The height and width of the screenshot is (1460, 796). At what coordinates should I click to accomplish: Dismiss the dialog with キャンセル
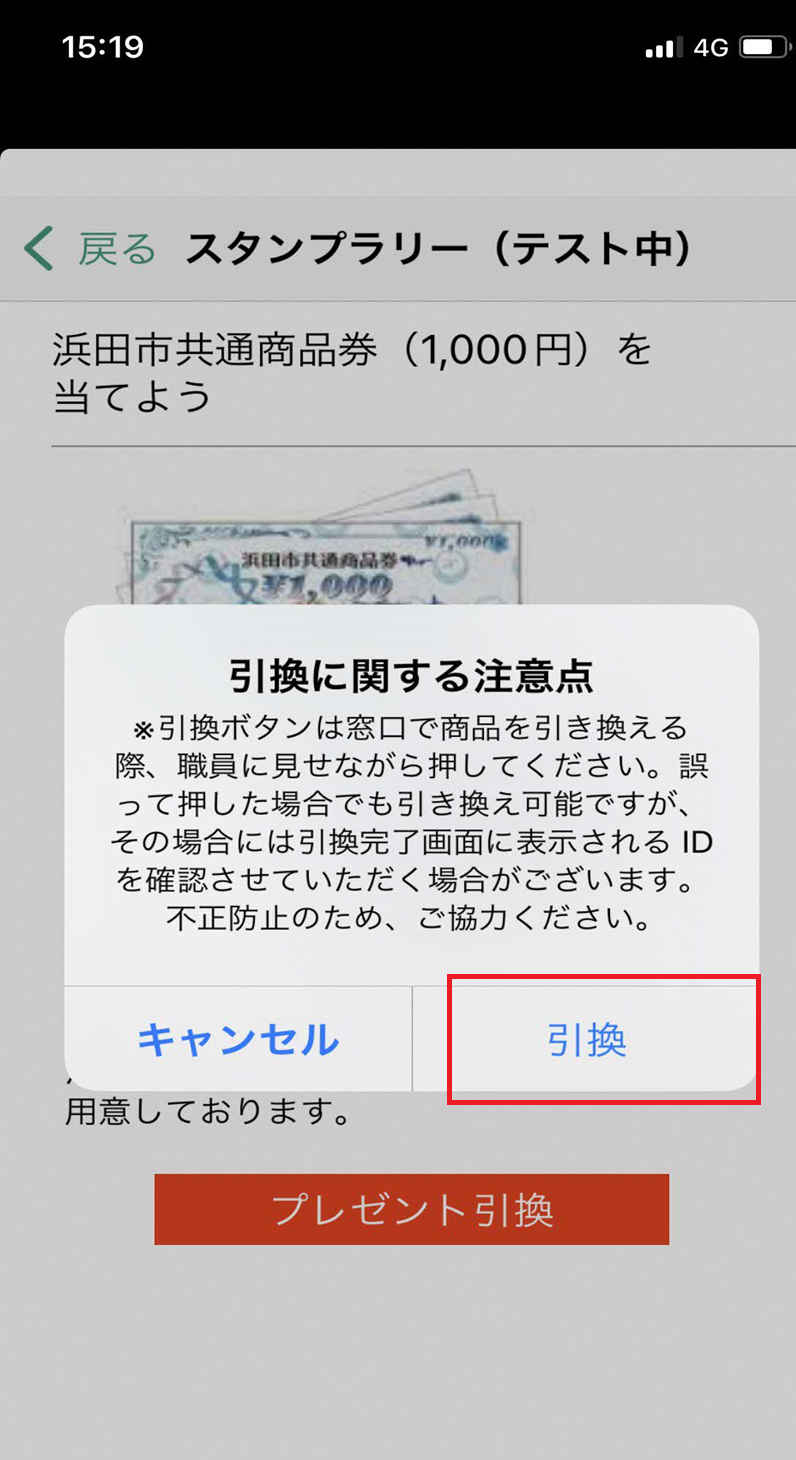[238, 1040]
